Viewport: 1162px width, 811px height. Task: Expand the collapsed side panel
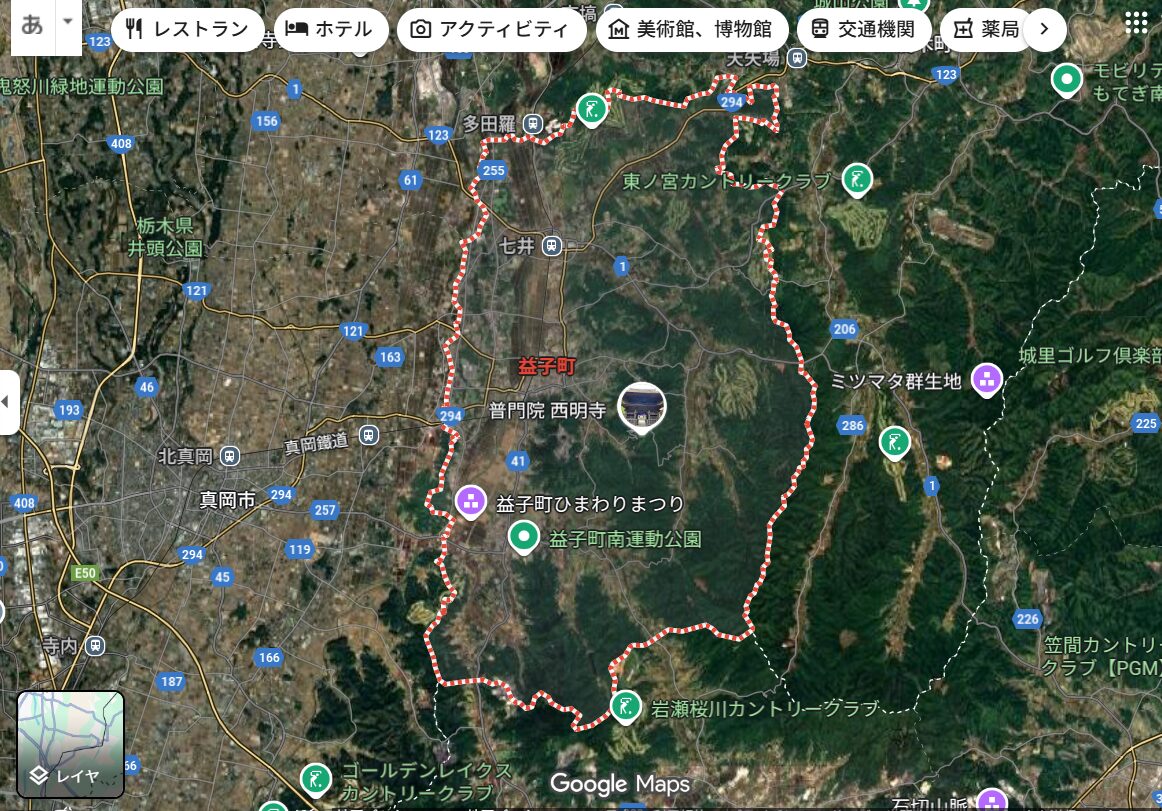[x=8, y=402]
